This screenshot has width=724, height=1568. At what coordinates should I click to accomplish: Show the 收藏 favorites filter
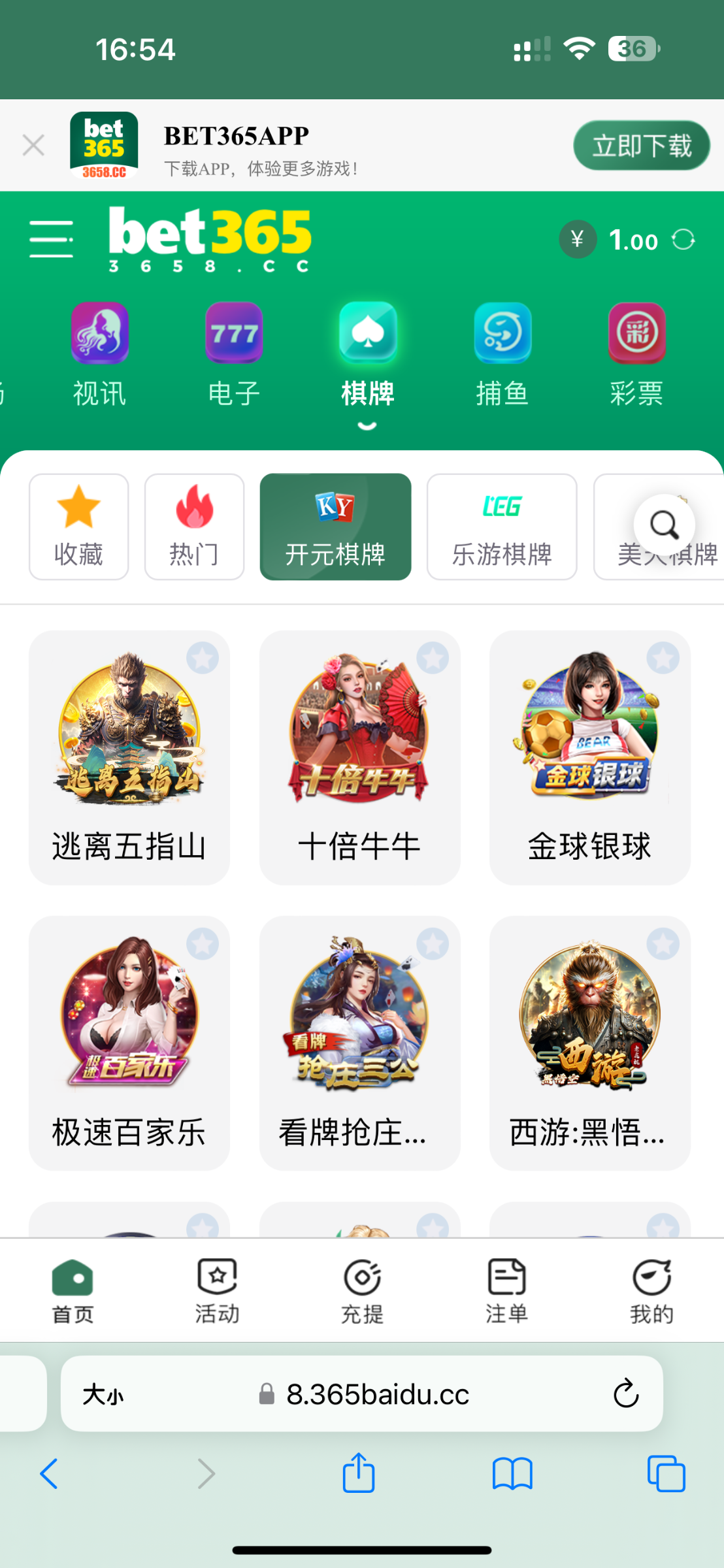click(78, 527)
